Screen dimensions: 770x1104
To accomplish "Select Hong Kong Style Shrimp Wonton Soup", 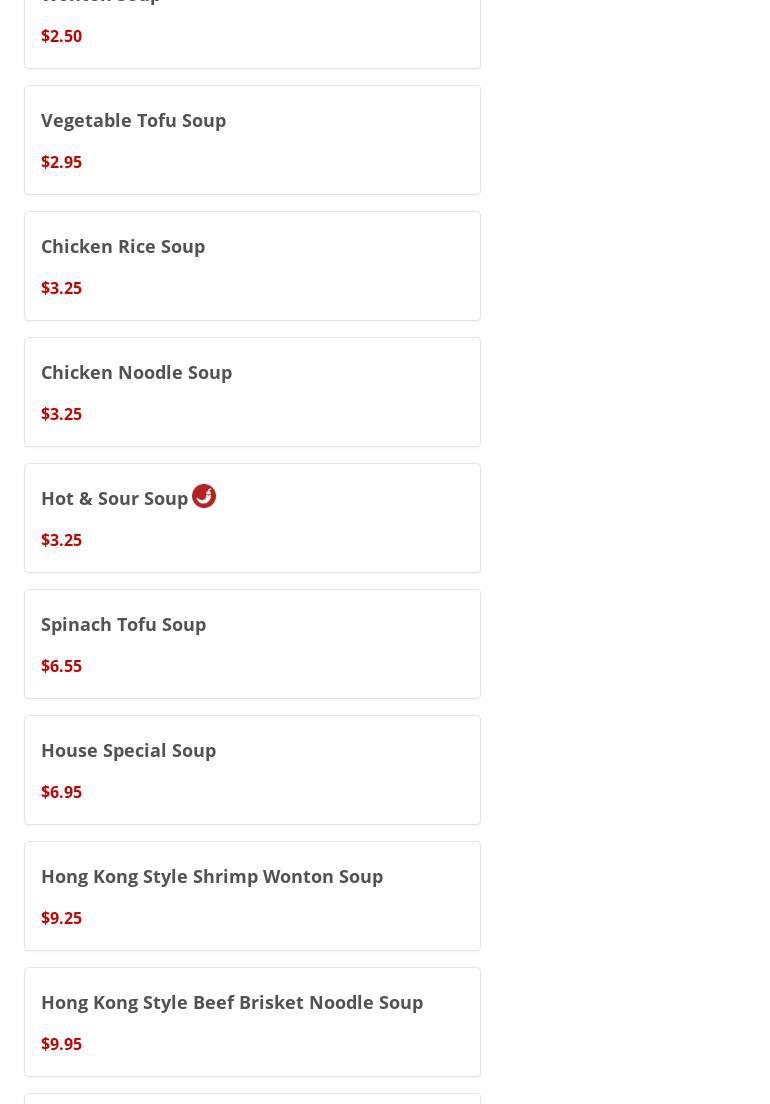I will click(x=252, y=896).
